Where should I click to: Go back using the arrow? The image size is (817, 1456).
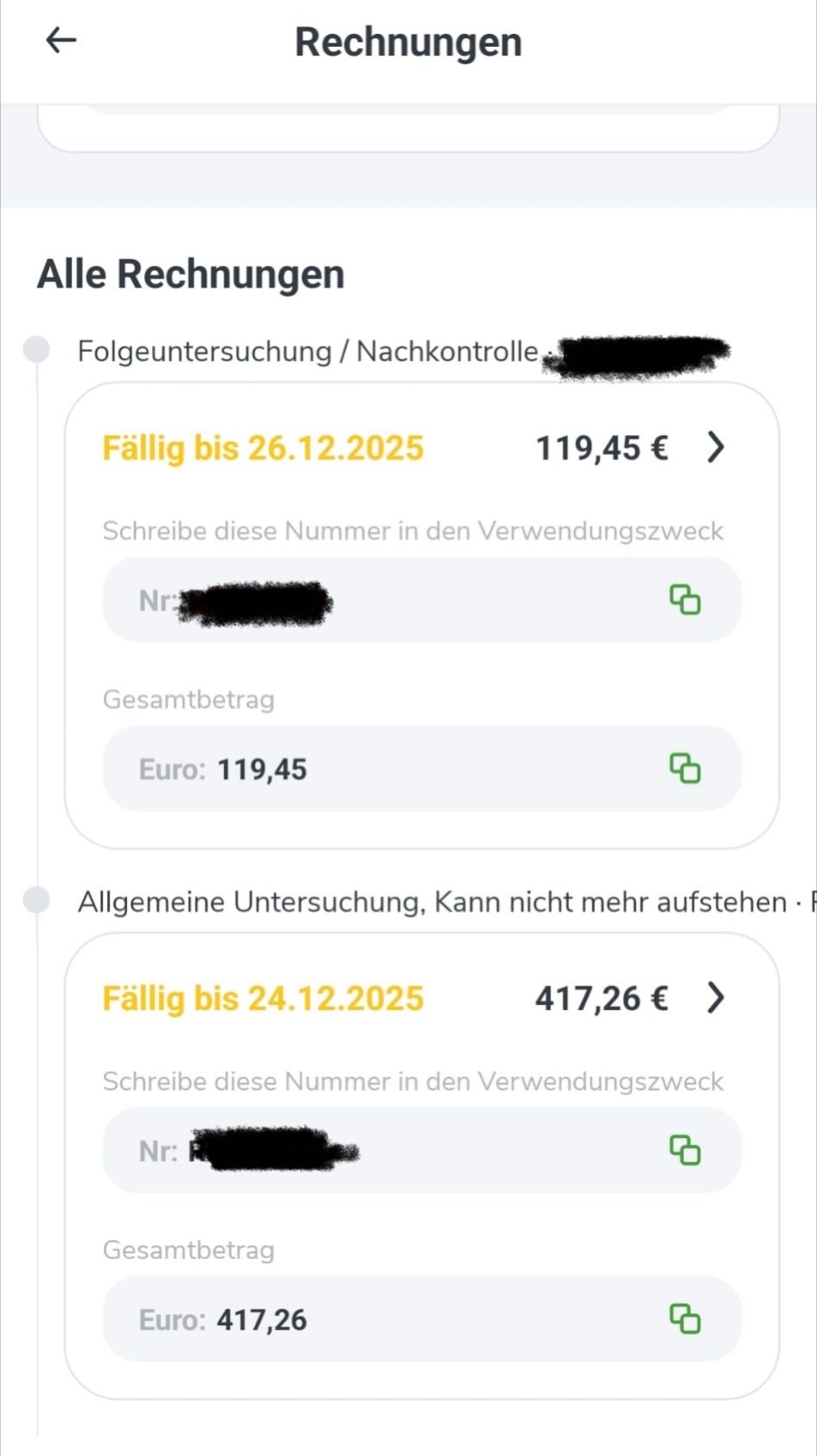point(61,40)
